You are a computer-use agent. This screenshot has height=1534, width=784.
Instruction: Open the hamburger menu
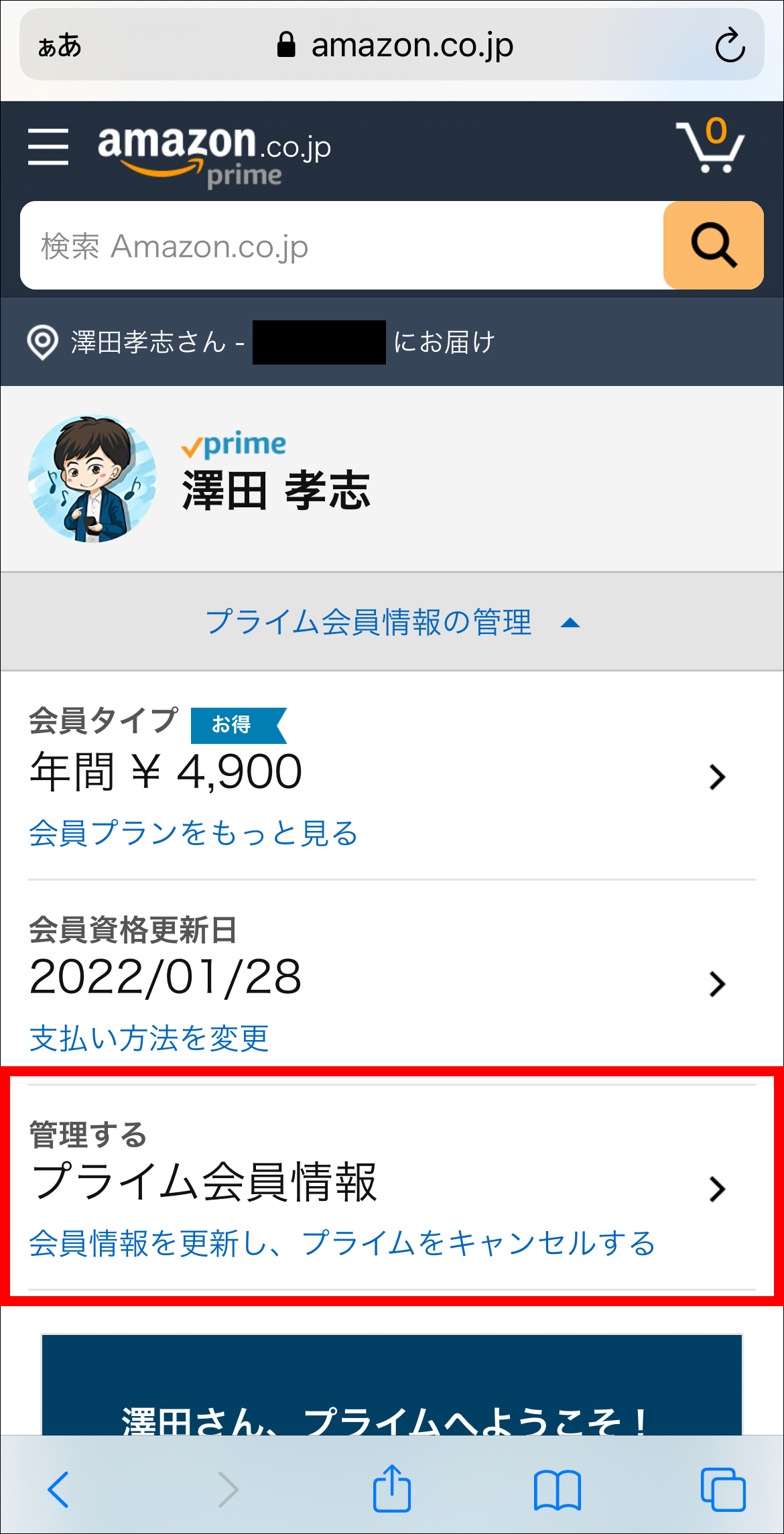pos(48,147)
